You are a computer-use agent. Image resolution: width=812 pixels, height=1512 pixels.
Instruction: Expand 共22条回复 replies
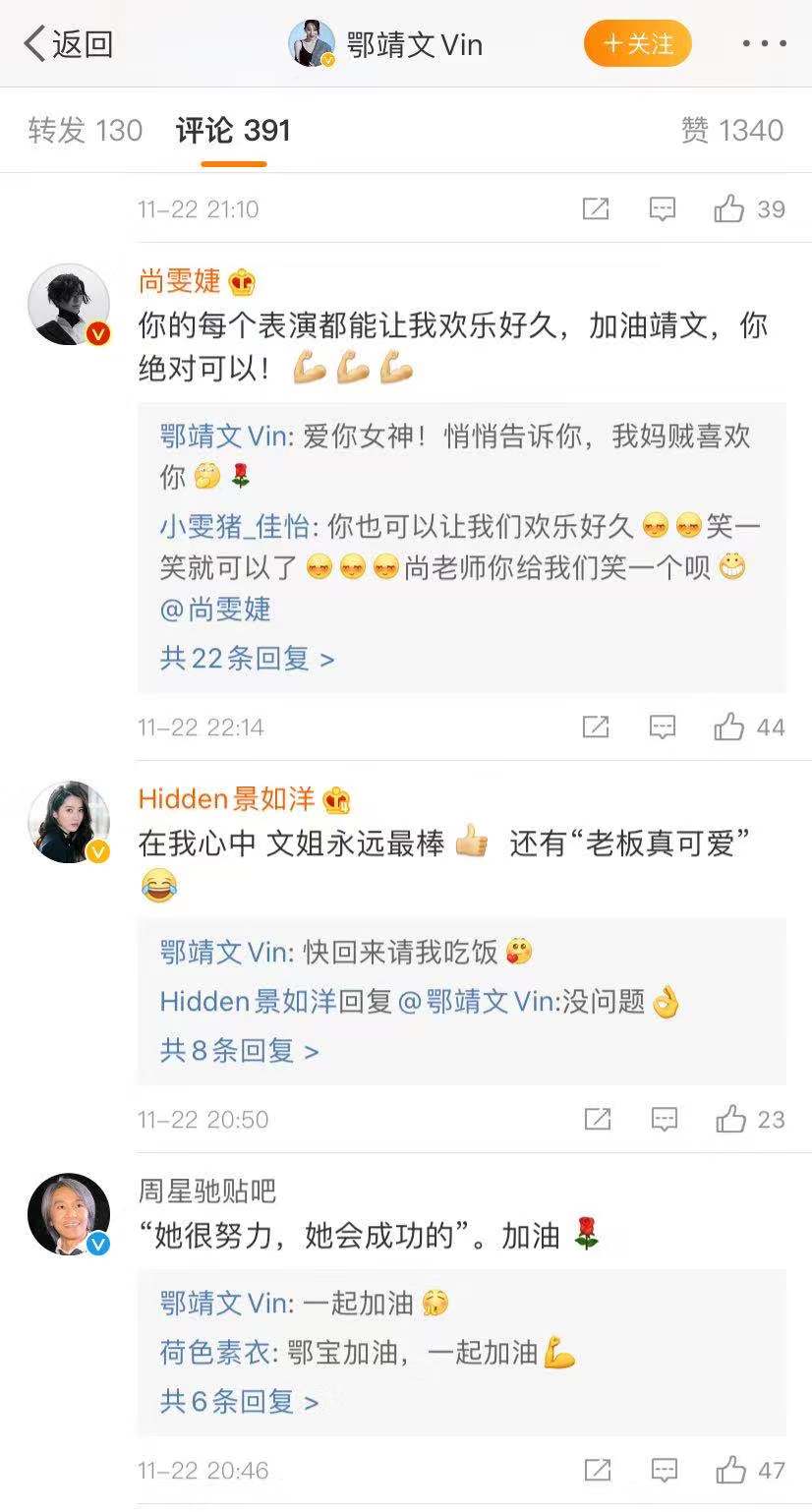pos(247,658)
